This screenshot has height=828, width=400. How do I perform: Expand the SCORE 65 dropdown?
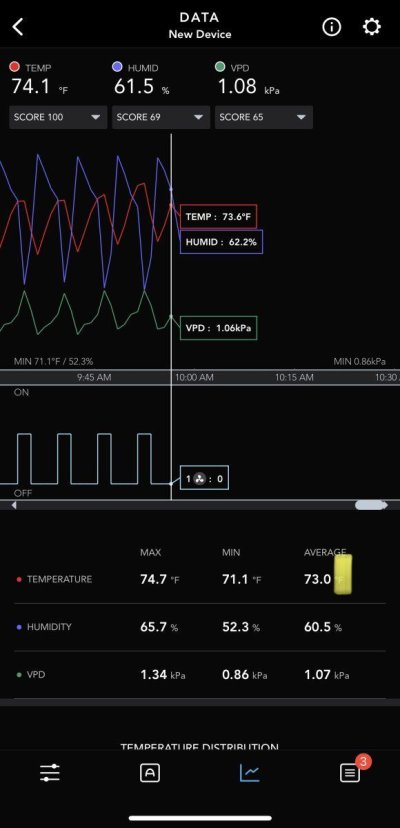264,117
